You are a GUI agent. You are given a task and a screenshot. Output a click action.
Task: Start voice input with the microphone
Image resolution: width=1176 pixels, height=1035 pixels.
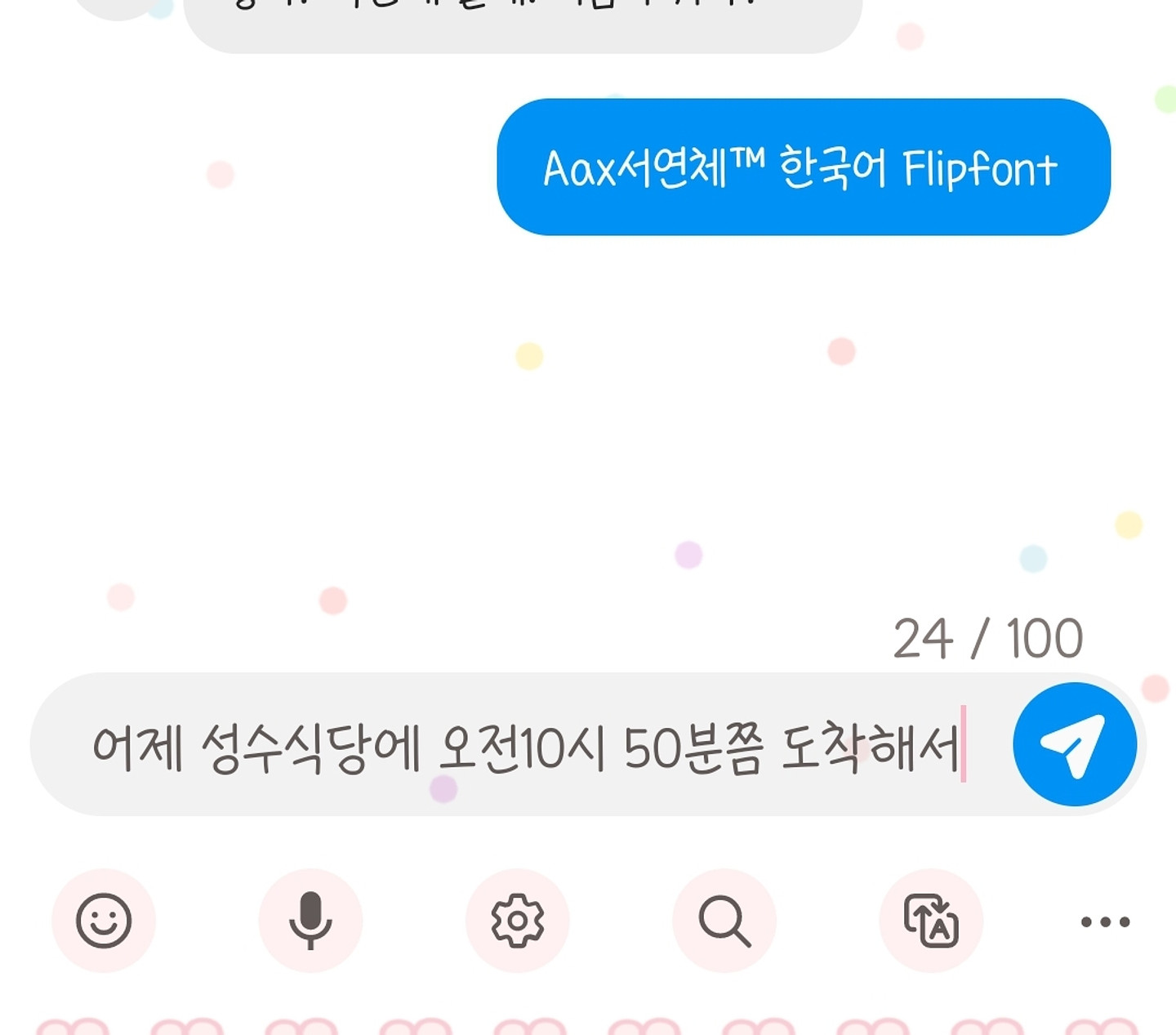(310, 921)
